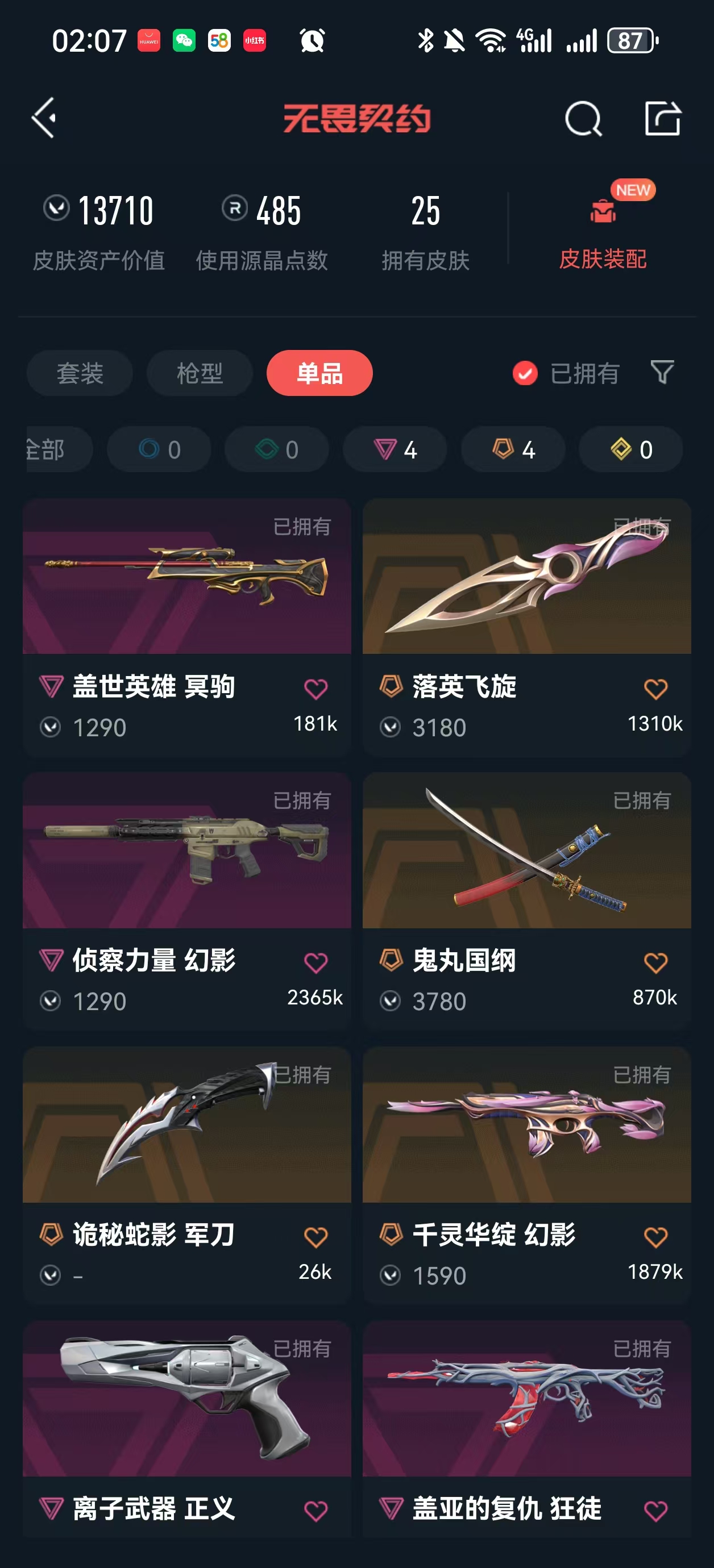Filter by pink tier chip showing 4
This screenshot has height=1568, width=714.
click(395, 450)
